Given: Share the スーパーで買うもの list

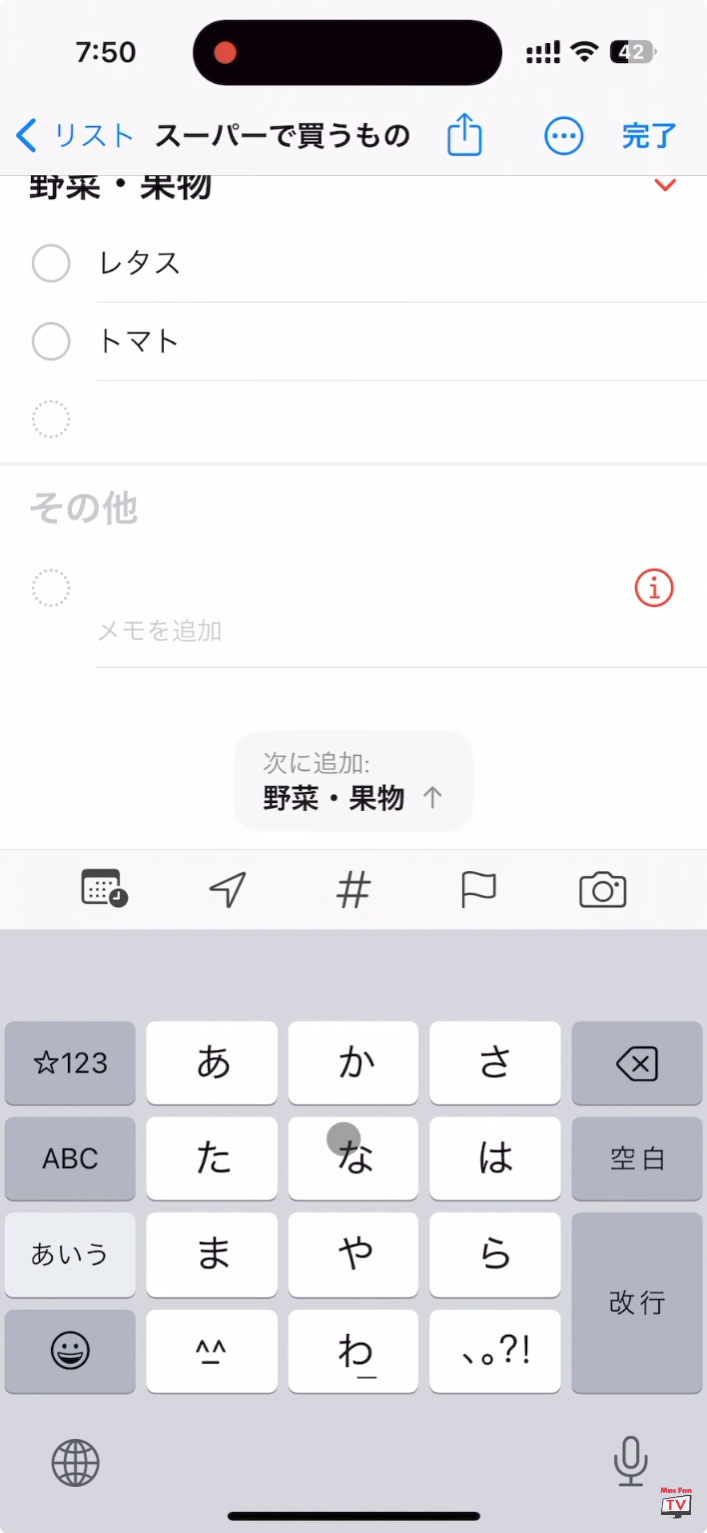Looking at the screenshot, I should click(464, 135).
